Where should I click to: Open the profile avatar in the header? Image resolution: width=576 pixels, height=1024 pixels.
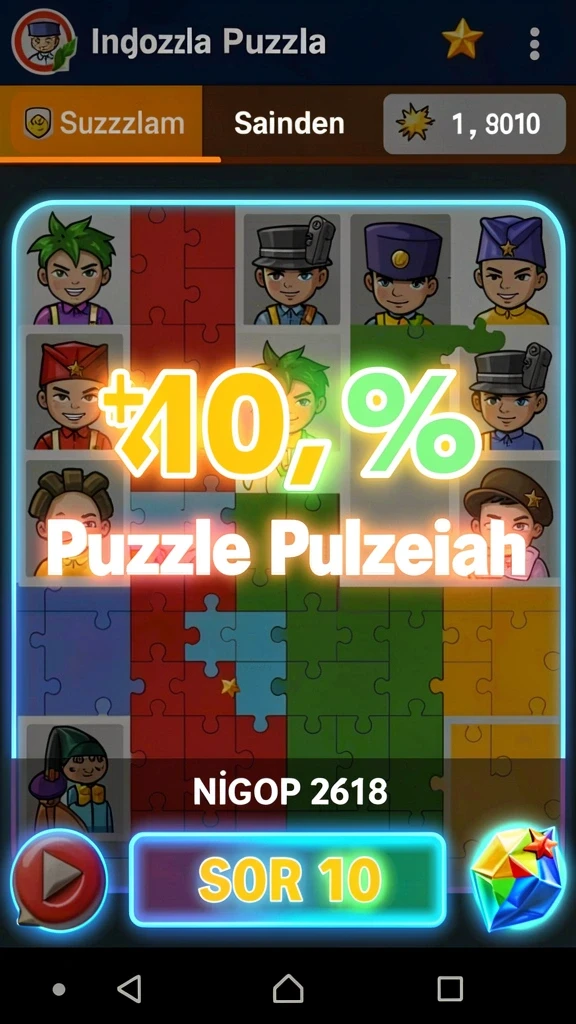coord(44,42)
